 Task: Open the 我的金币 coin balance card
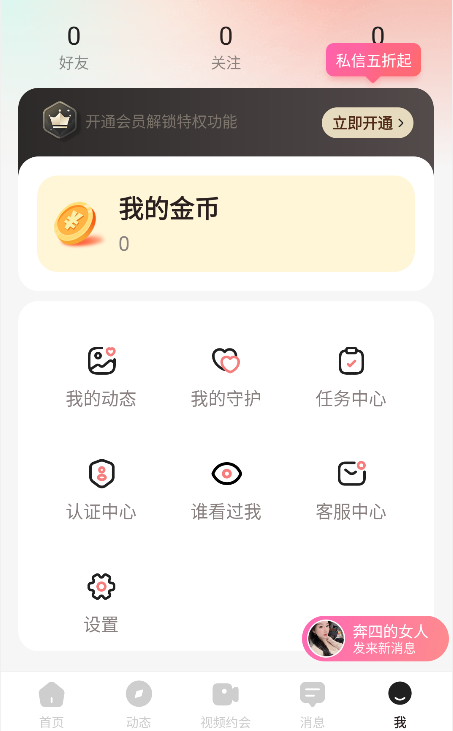pyautogui.click(x=226, y=224)
